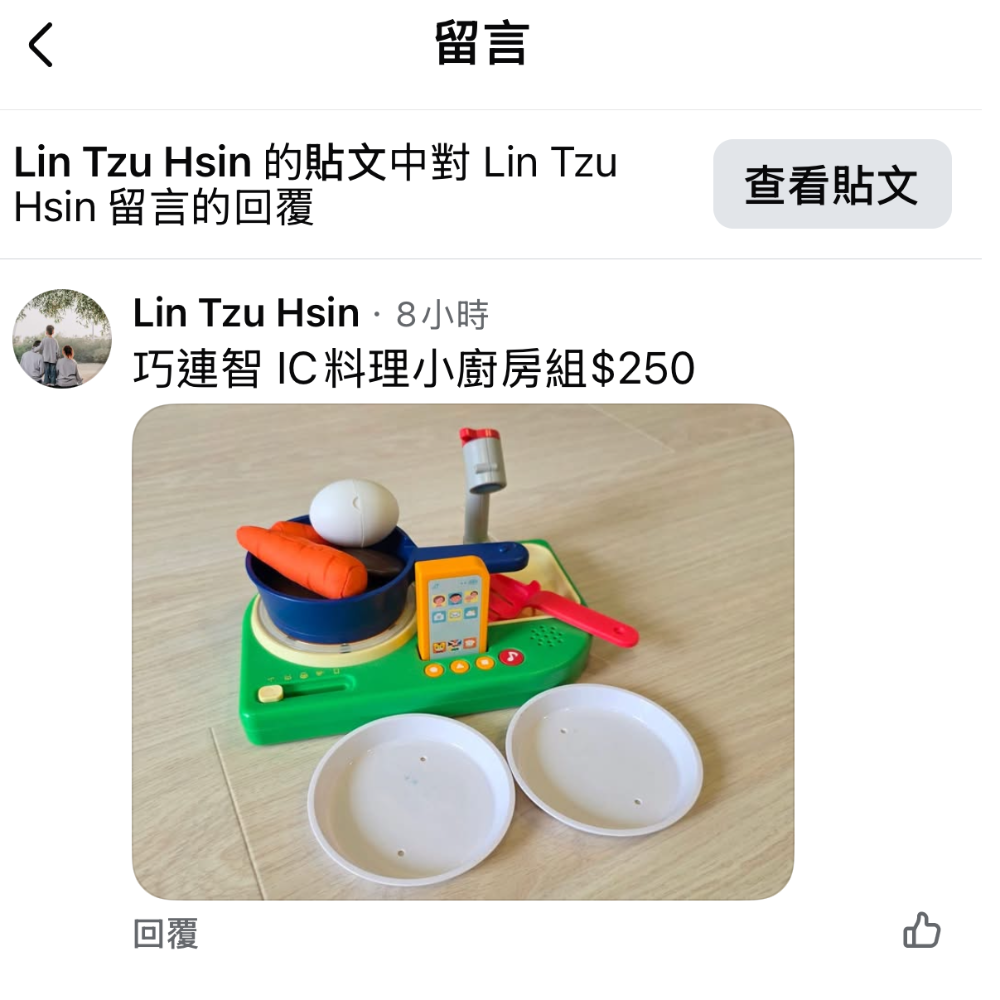Screen dimensions: 1000x1000
Task: Tap 回覆 under the comment
Action: (x=166, y=934)
